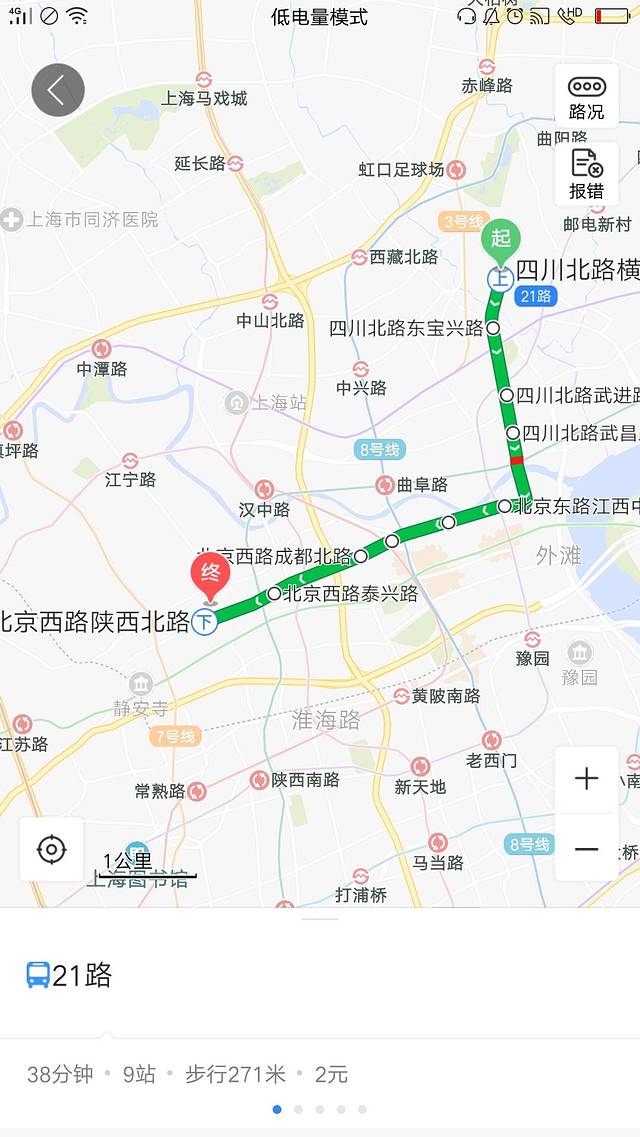Zoom in on the map
This screenshot has width=640, height=1137.
coord(586,779)
